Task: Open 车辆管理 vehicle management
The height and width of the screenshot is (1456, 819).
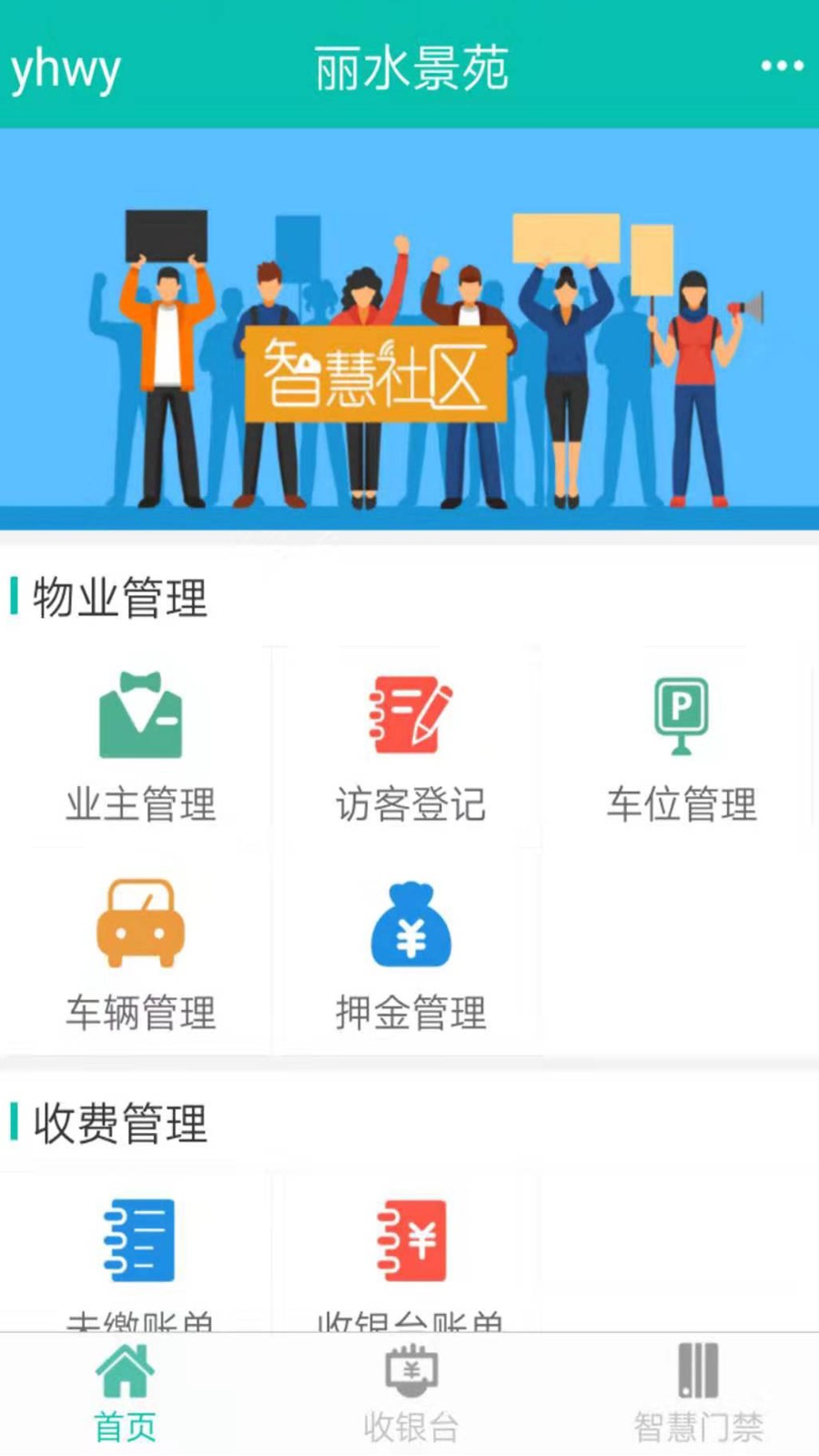Action: pyautogui.click(x=138, y=924)
